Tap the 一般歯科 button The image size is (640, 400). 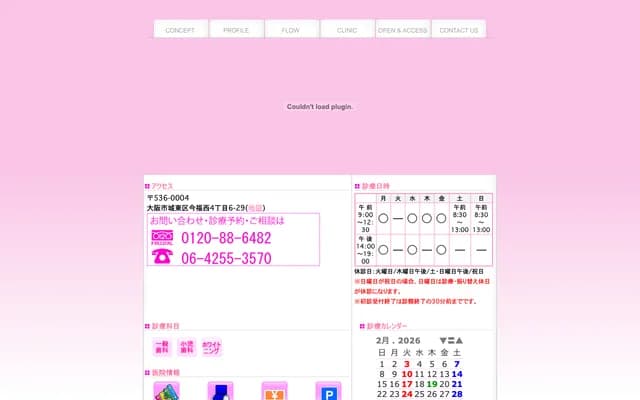coord(161,348)
